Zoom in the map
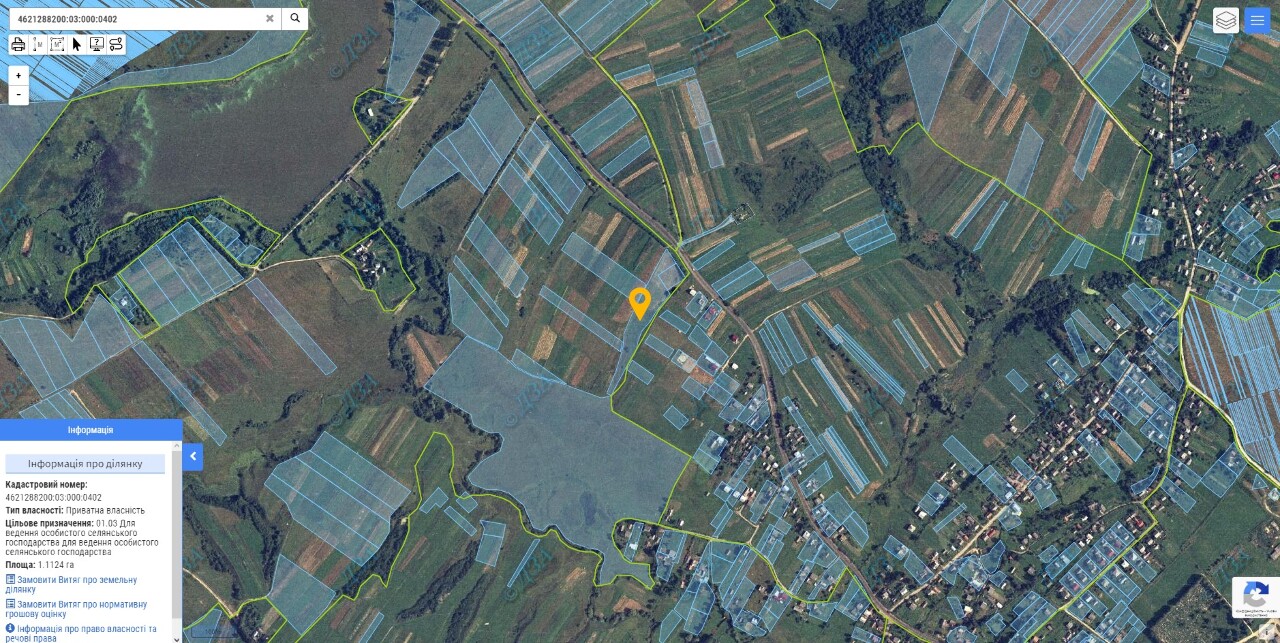 coord(18,76)
